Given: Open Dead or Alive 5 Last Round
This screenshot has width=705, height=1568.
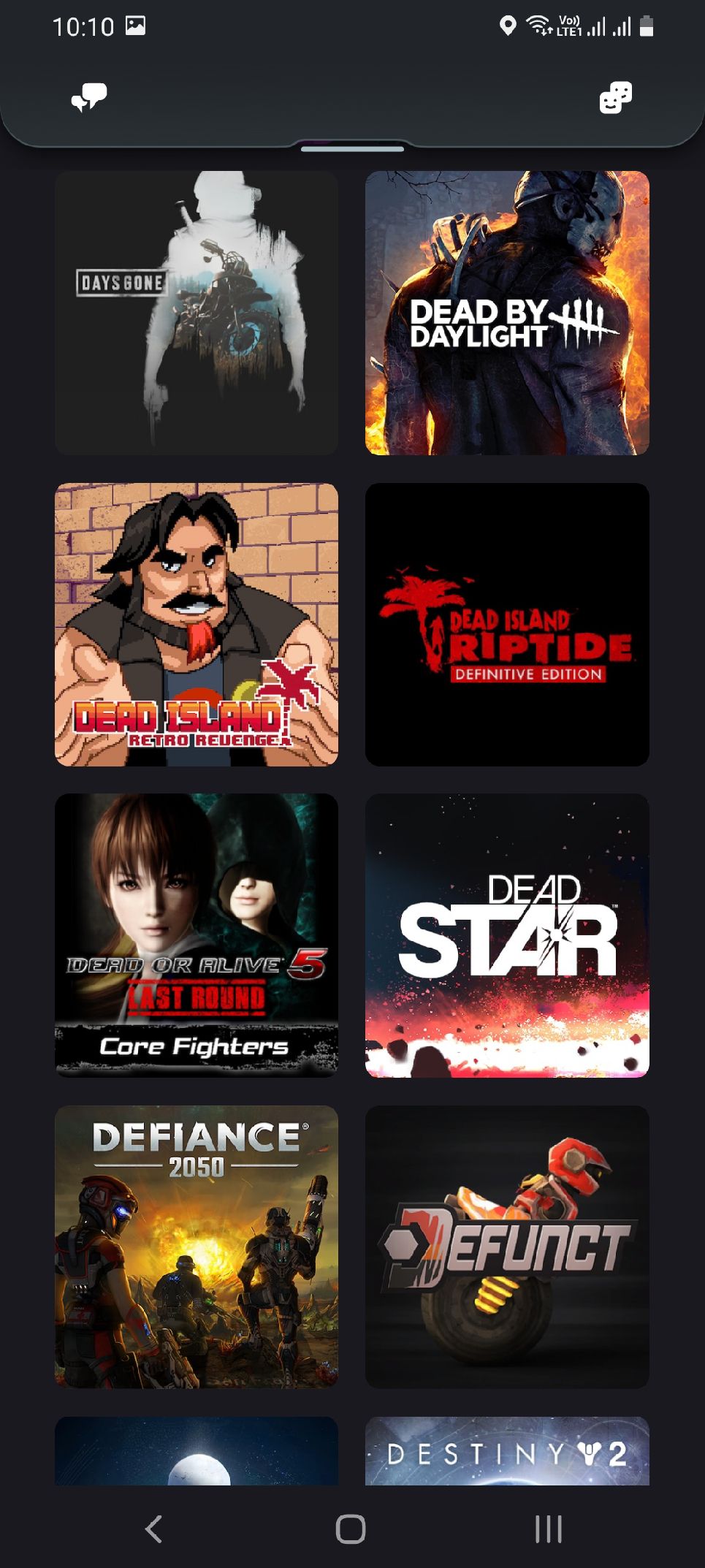Looking at the screenshot, I should tap(197, 935).
